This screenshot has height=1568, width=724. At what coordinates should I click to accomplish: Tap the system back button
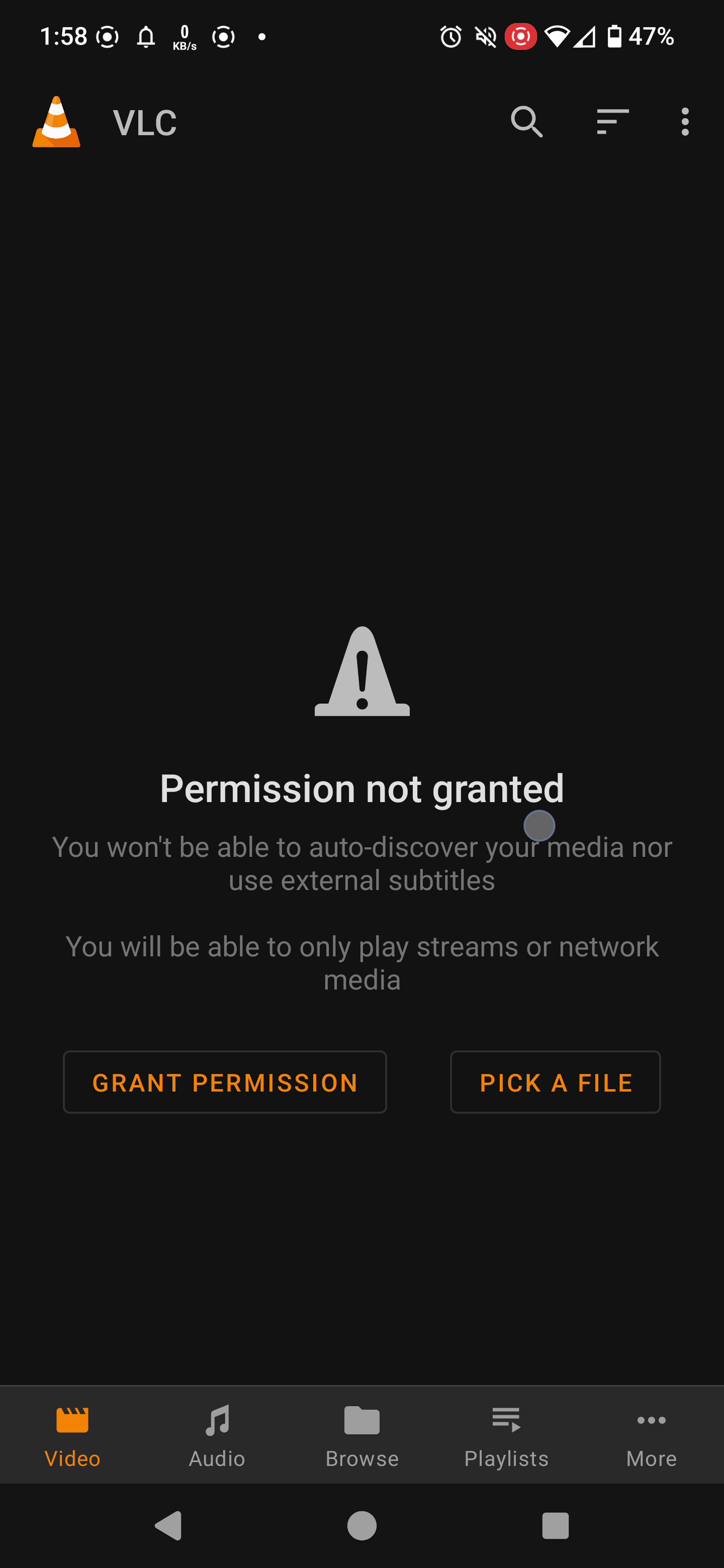[169, 1526]
